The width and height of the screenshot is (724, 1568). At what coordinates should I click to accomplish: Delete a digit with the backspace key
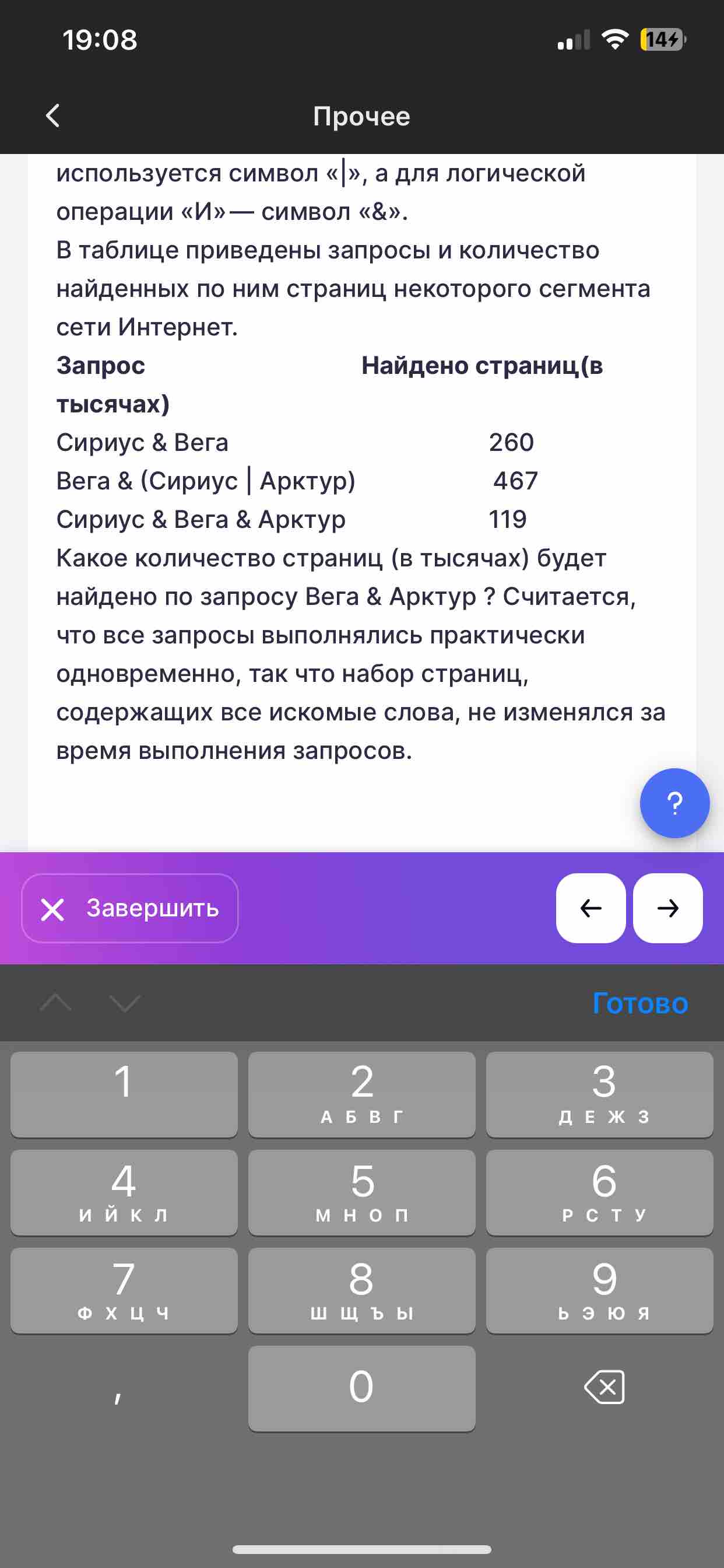604,1387
